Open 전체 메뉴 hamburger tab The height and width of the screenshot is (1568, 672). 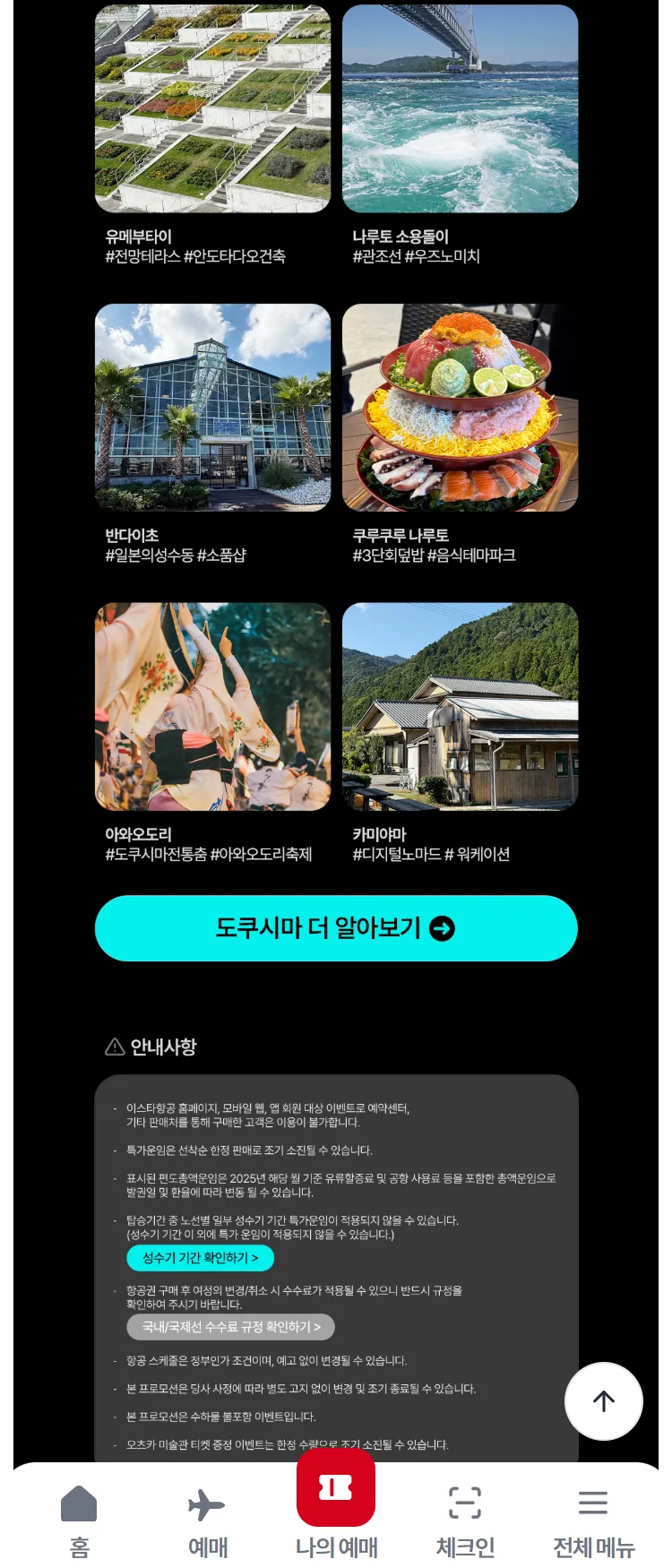[x=593, y=1521]
